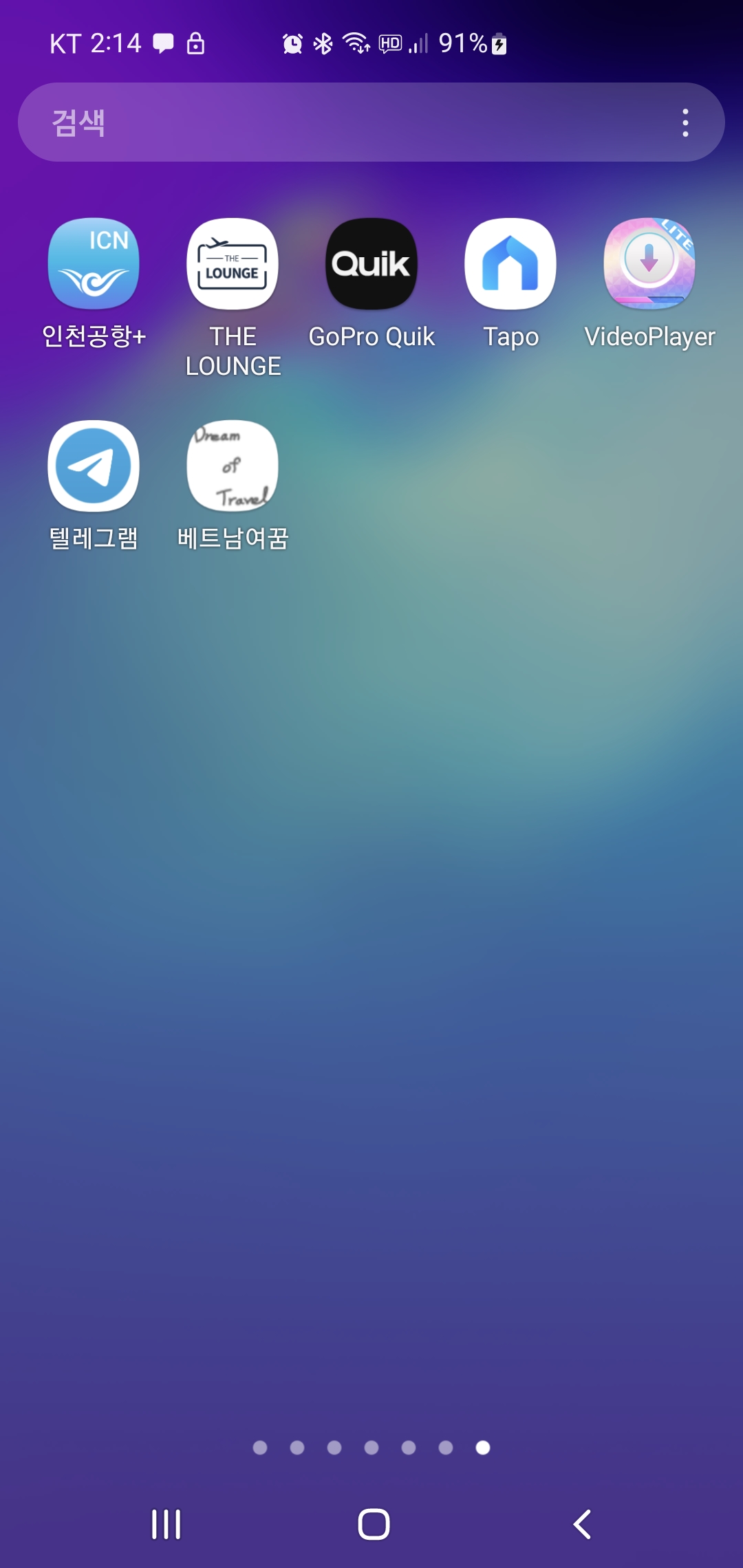Launch THE LOUNGE app
Screen dimensions: 743x1568
tap(233, 264)
